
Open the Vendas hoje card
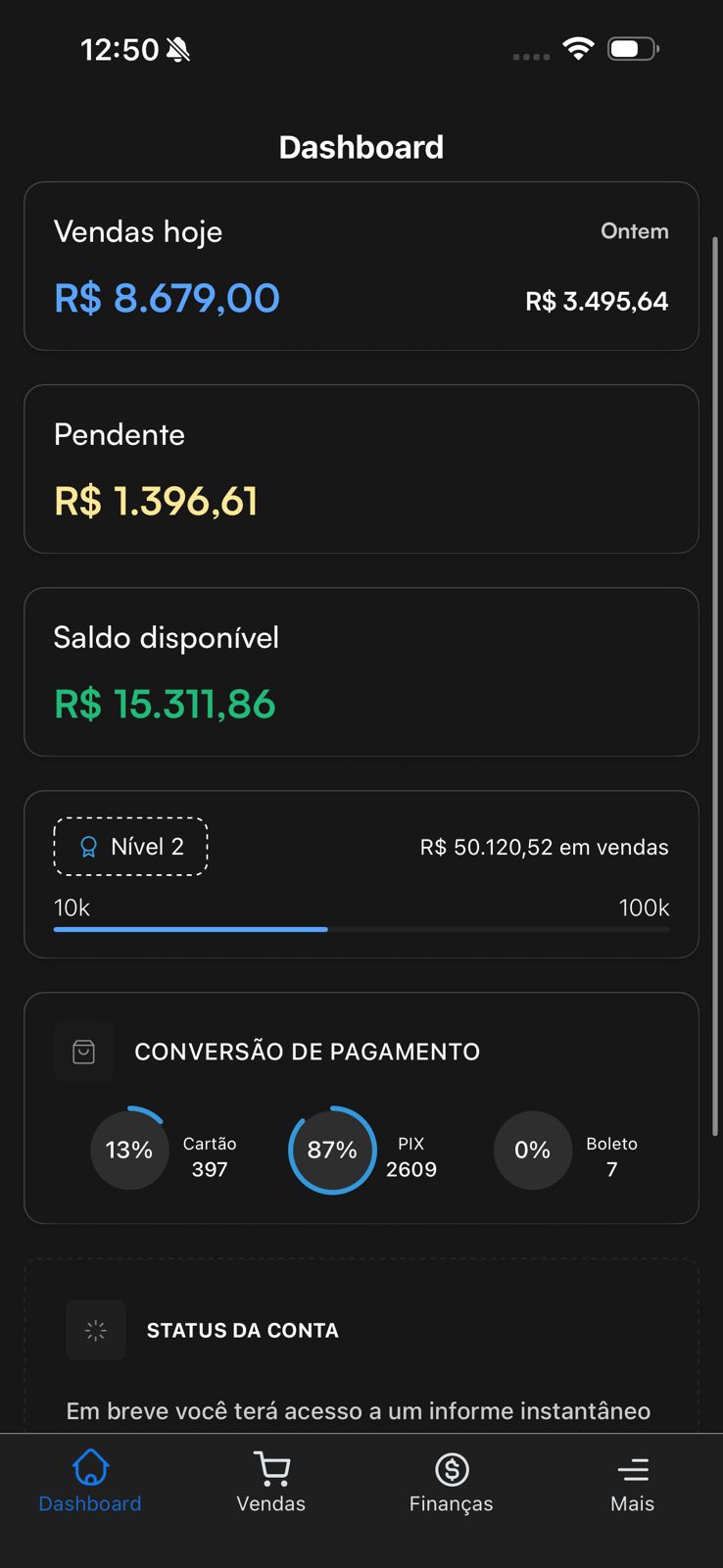(361, 265)
